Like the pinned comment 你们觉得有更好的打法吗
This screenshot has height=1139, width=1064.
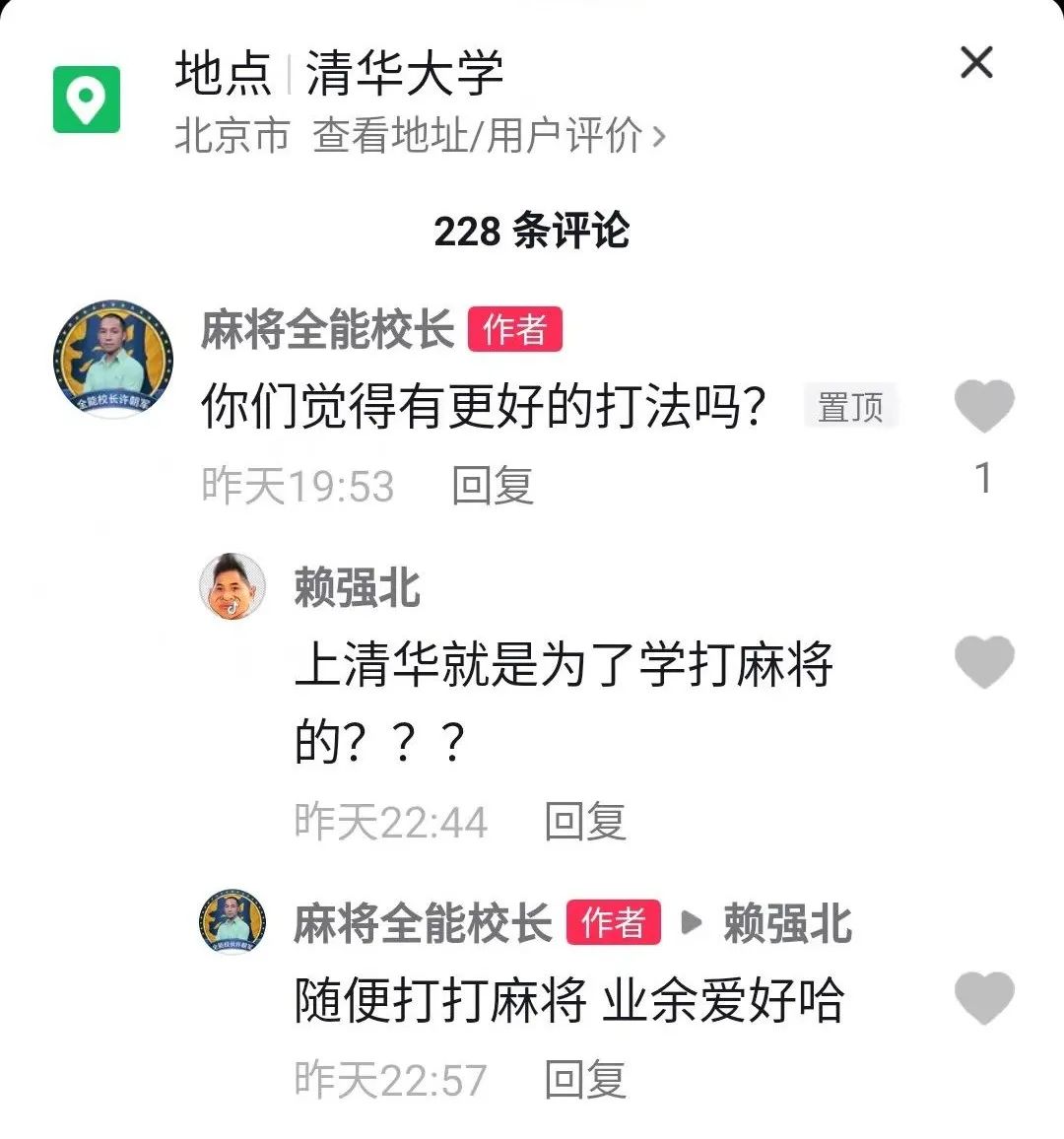(x=983, y=405)
